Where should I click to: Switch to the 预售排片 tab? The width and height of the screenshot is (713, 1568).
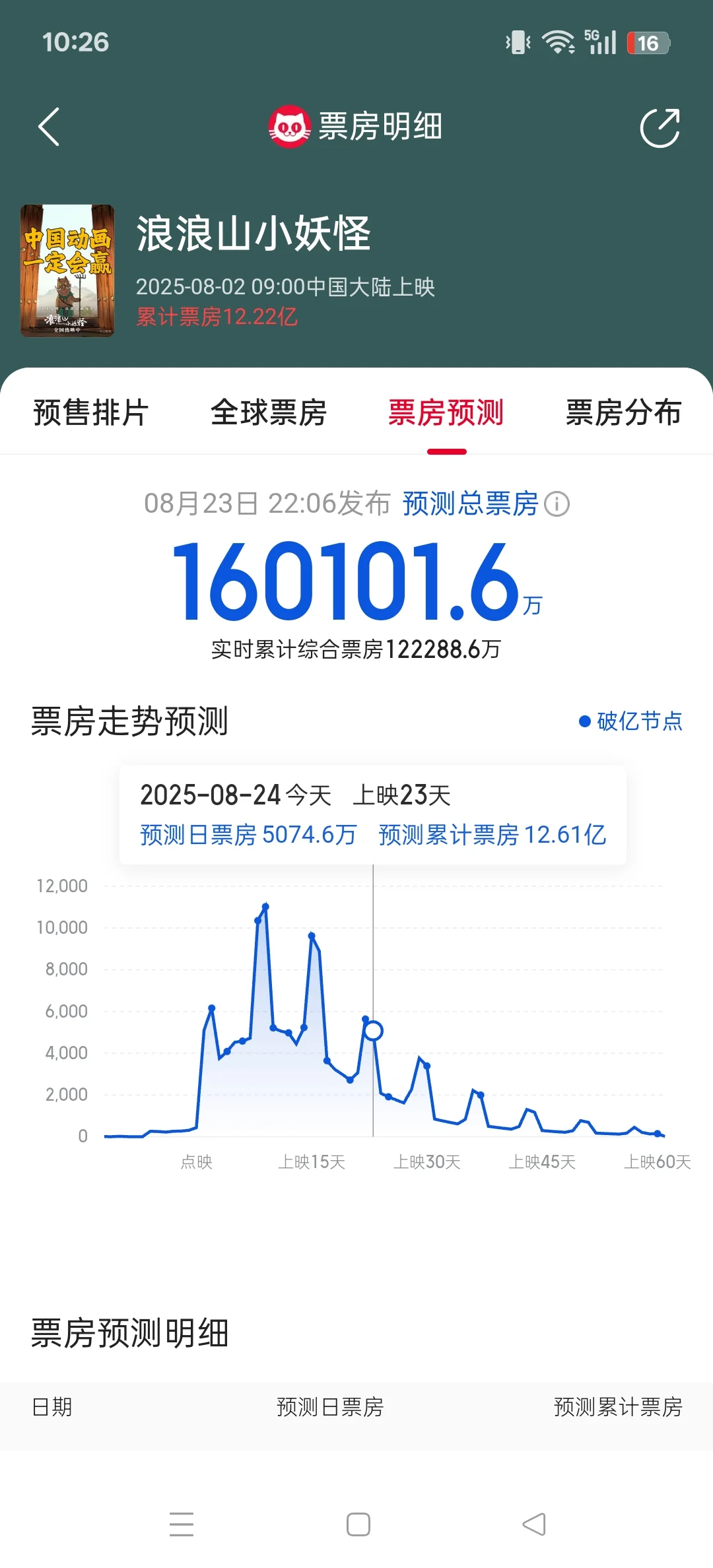click(x=91, y=413)
